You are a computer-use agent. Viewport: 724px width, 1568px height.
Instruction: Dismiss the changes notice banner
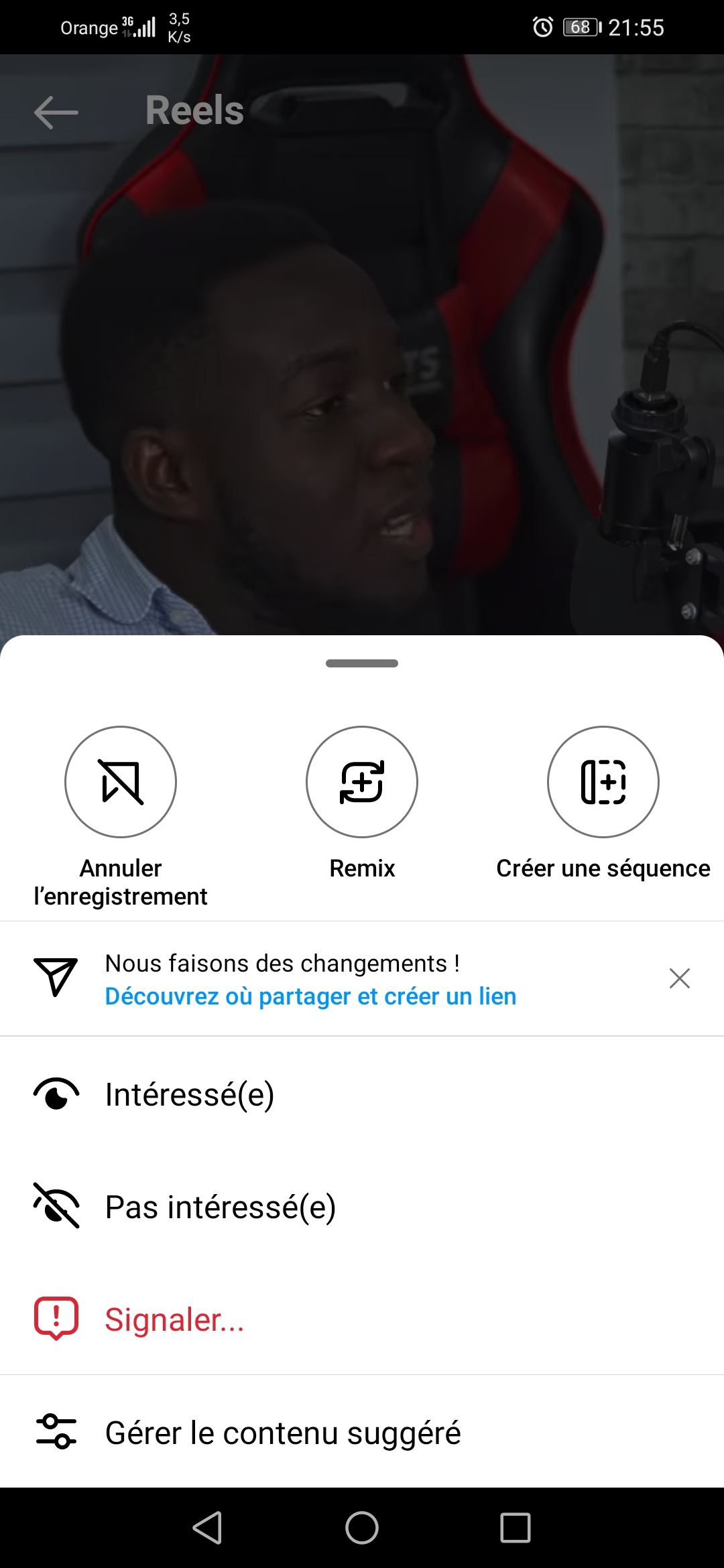(679, 978)
